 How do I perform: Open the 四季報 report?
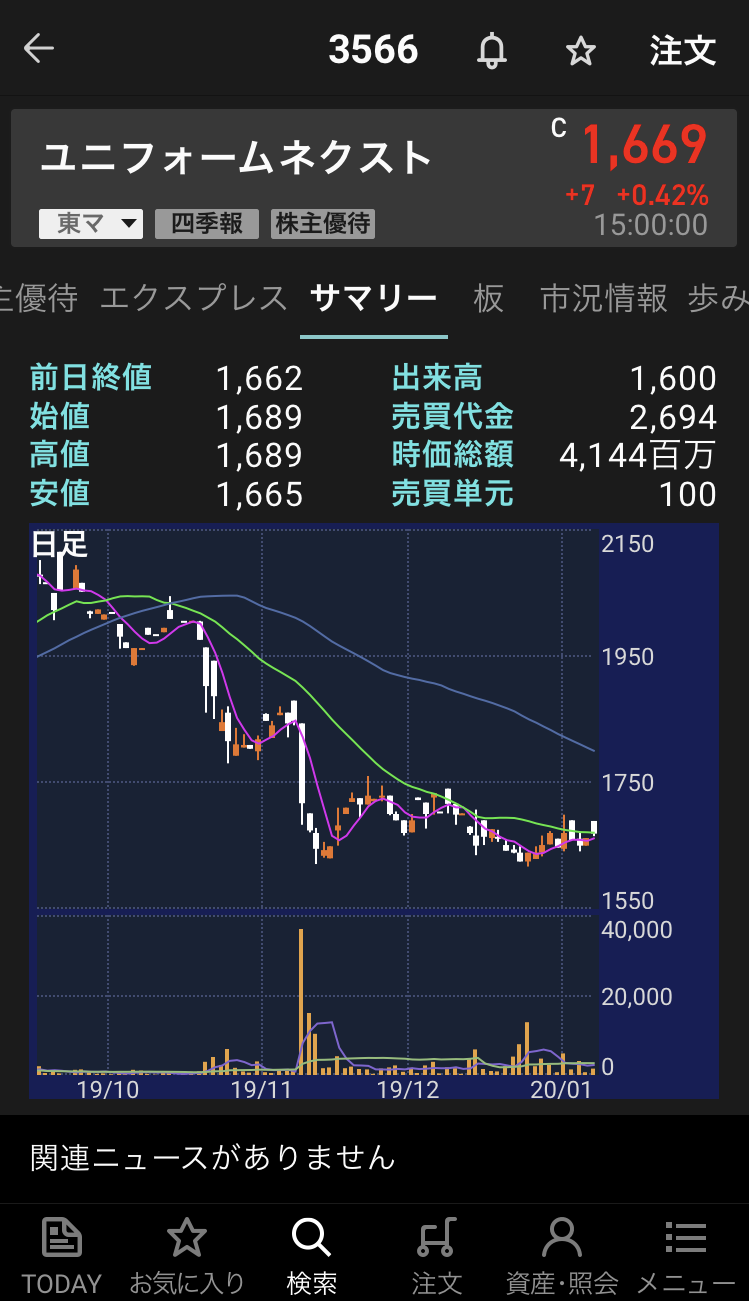point(207,223)
